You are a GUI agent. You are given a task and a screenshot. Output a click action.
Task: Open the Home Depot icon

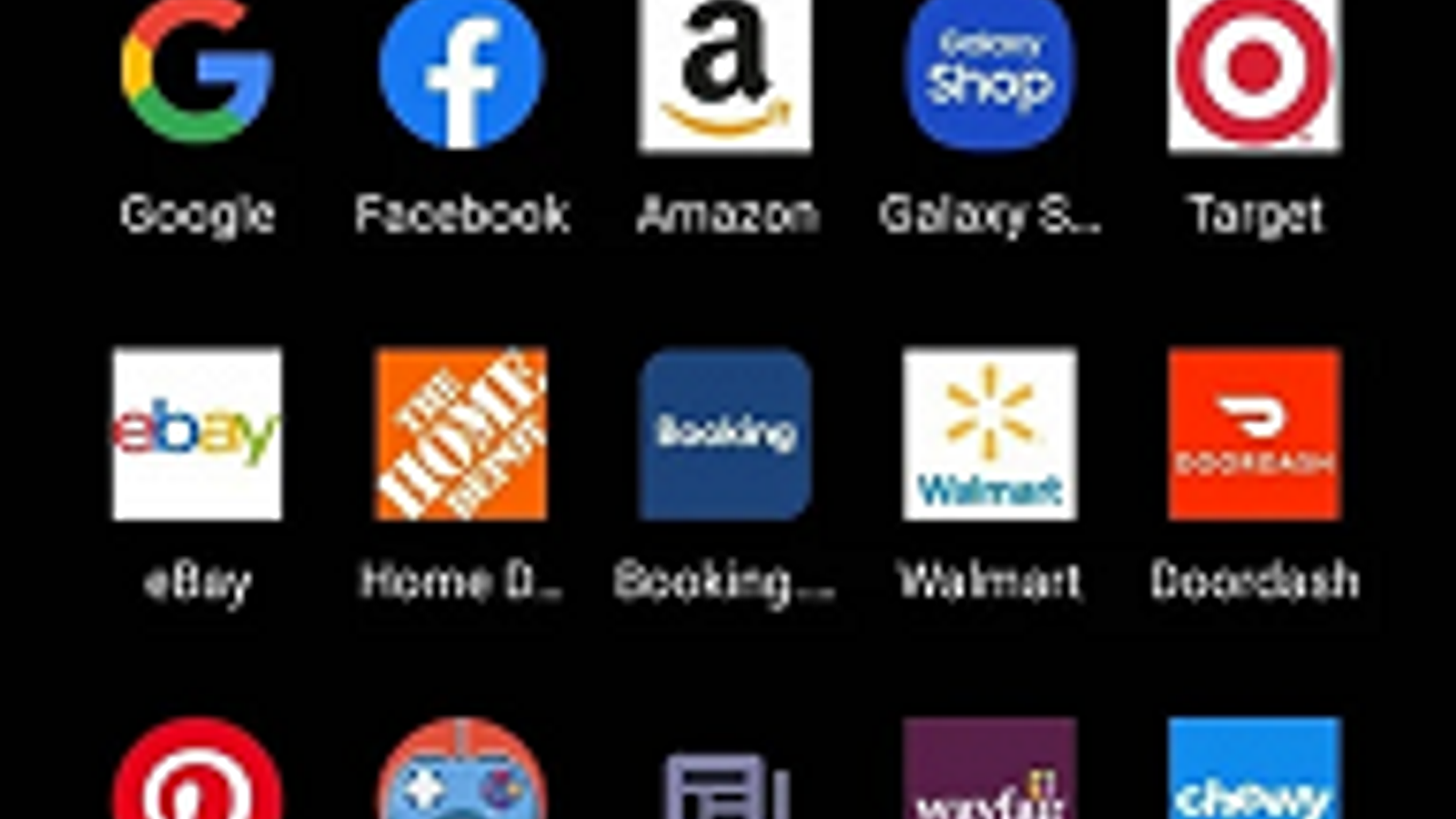pyautogui.click(x=461, y=433)
